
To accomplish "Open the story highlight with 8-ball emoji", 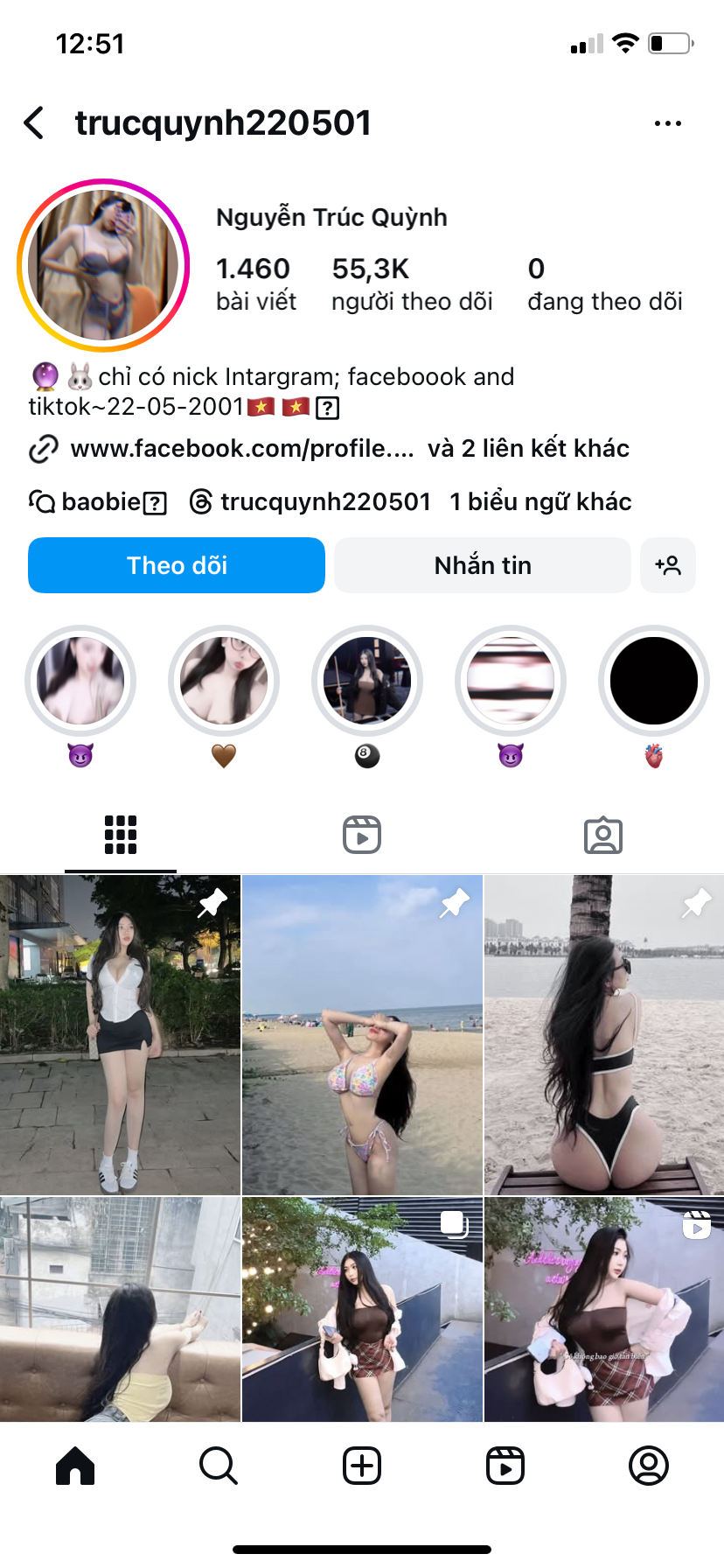I will [x=367, y=681].
